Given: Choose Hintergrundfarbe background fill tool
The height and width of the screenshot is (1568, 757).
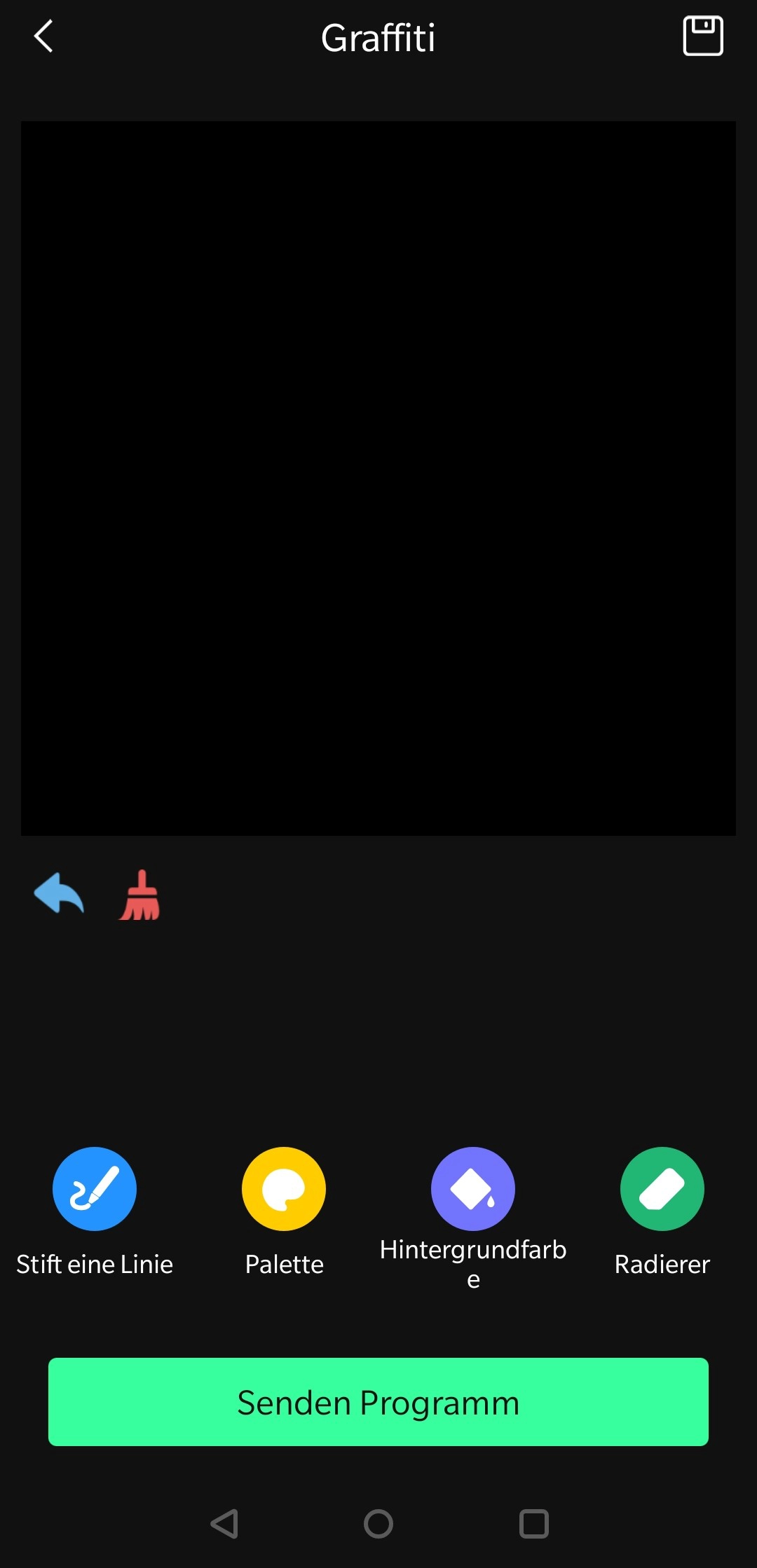Looking at the screenshot, I should coord(473,1189).
